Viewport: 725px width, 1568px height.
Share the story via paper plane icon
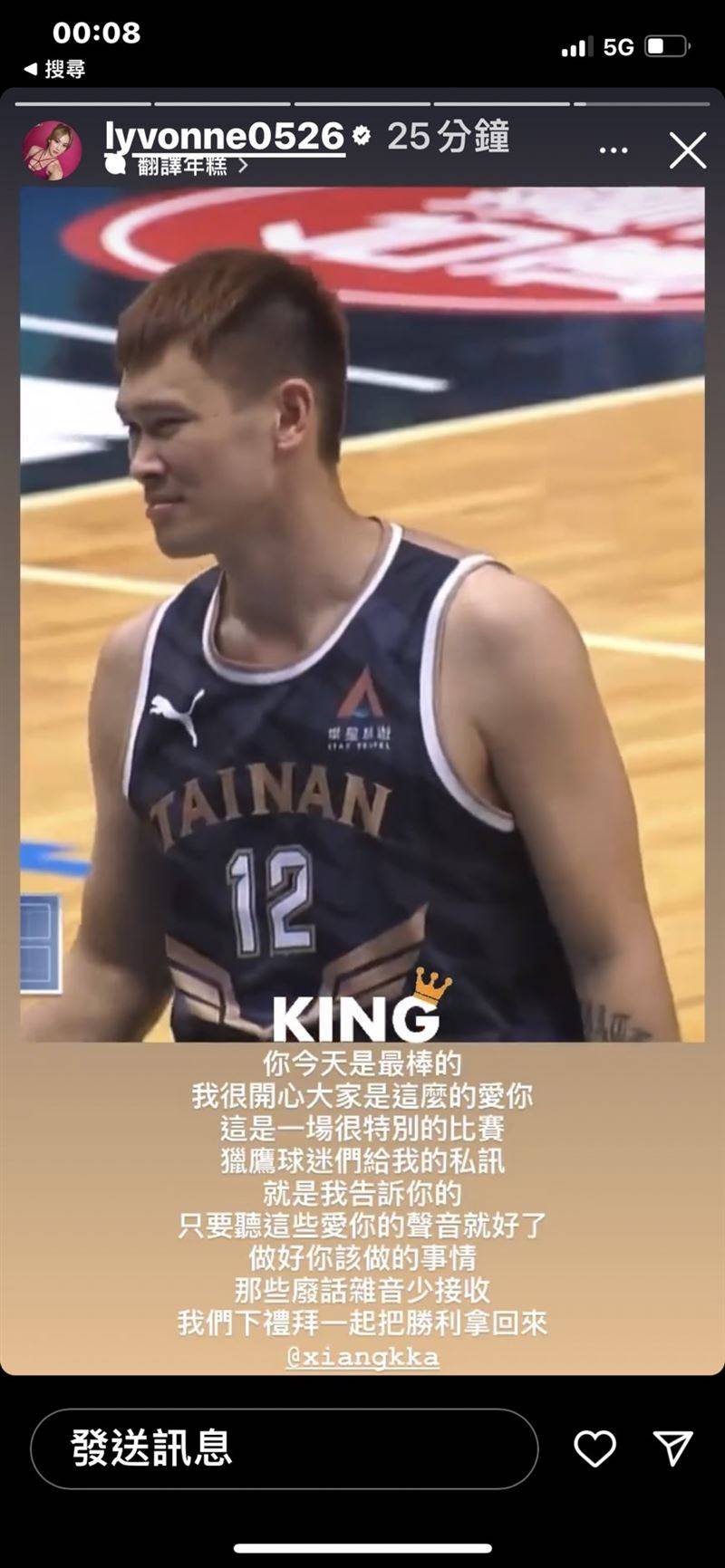click(672, 1448)
